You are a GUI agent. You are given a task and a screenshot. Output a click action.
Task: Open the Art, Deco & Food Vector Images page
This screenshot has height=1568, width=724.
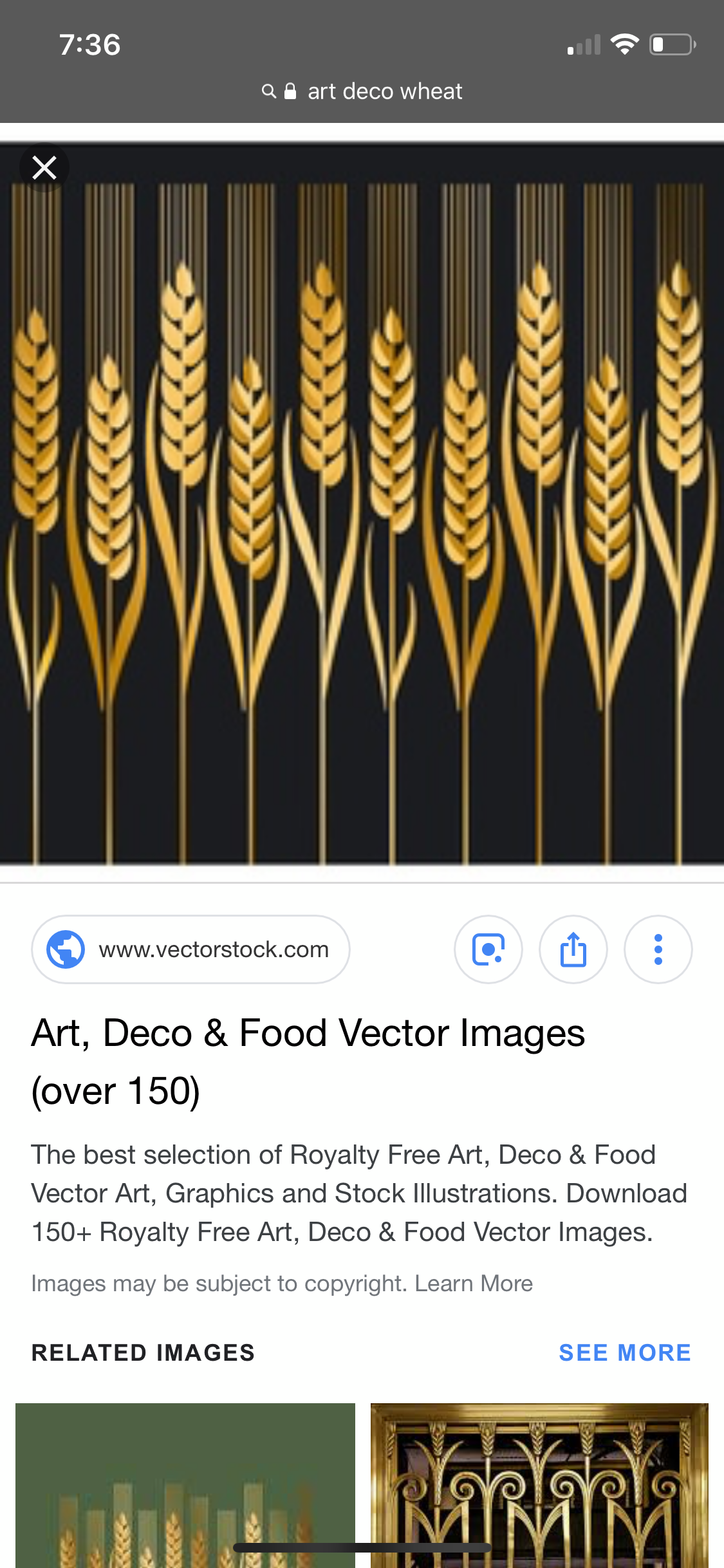(x=308, y=1061)
